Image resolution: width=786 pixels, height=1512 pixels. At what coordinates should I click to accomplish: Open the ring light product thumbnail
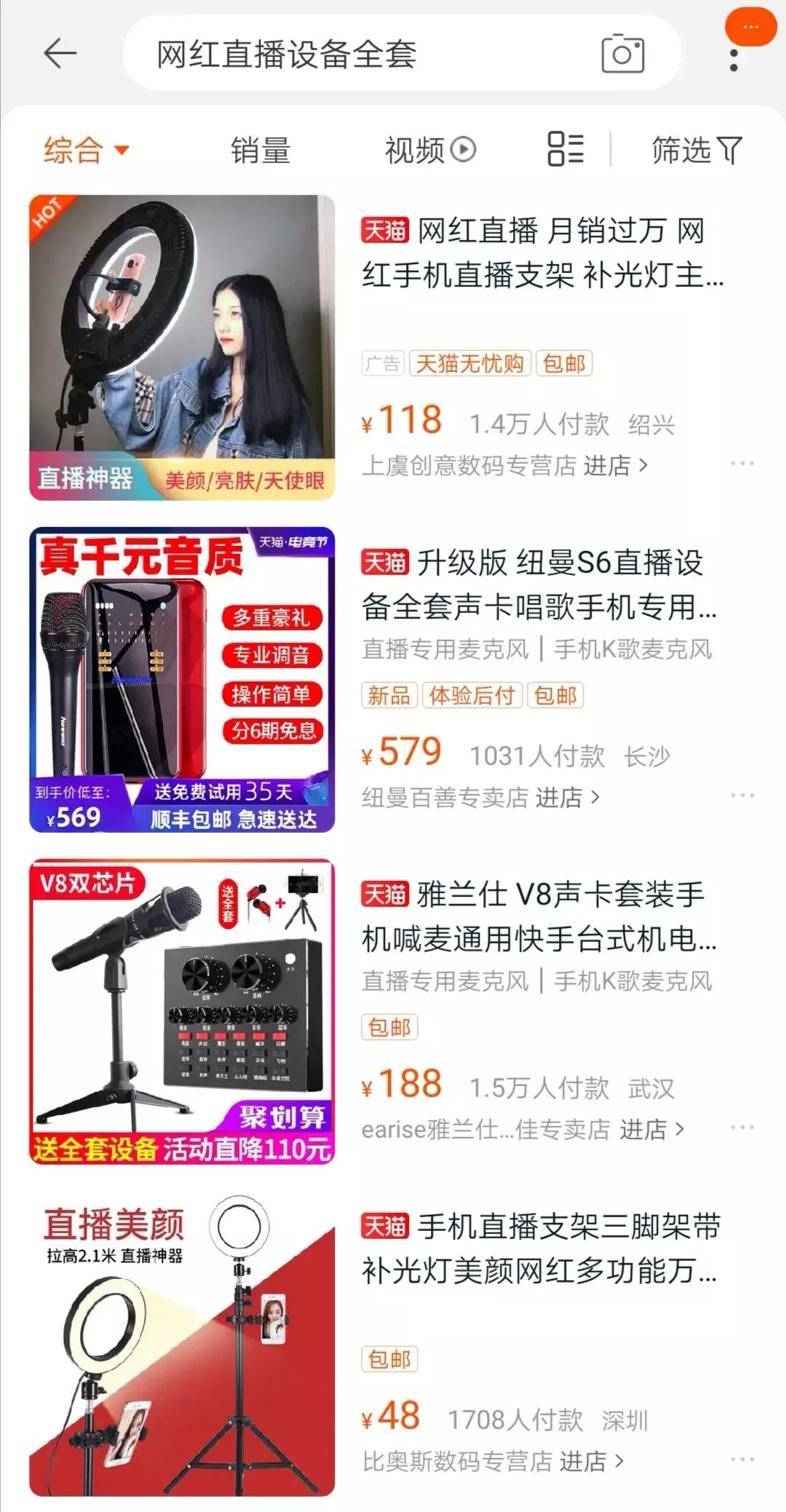[x=180, y=345]
